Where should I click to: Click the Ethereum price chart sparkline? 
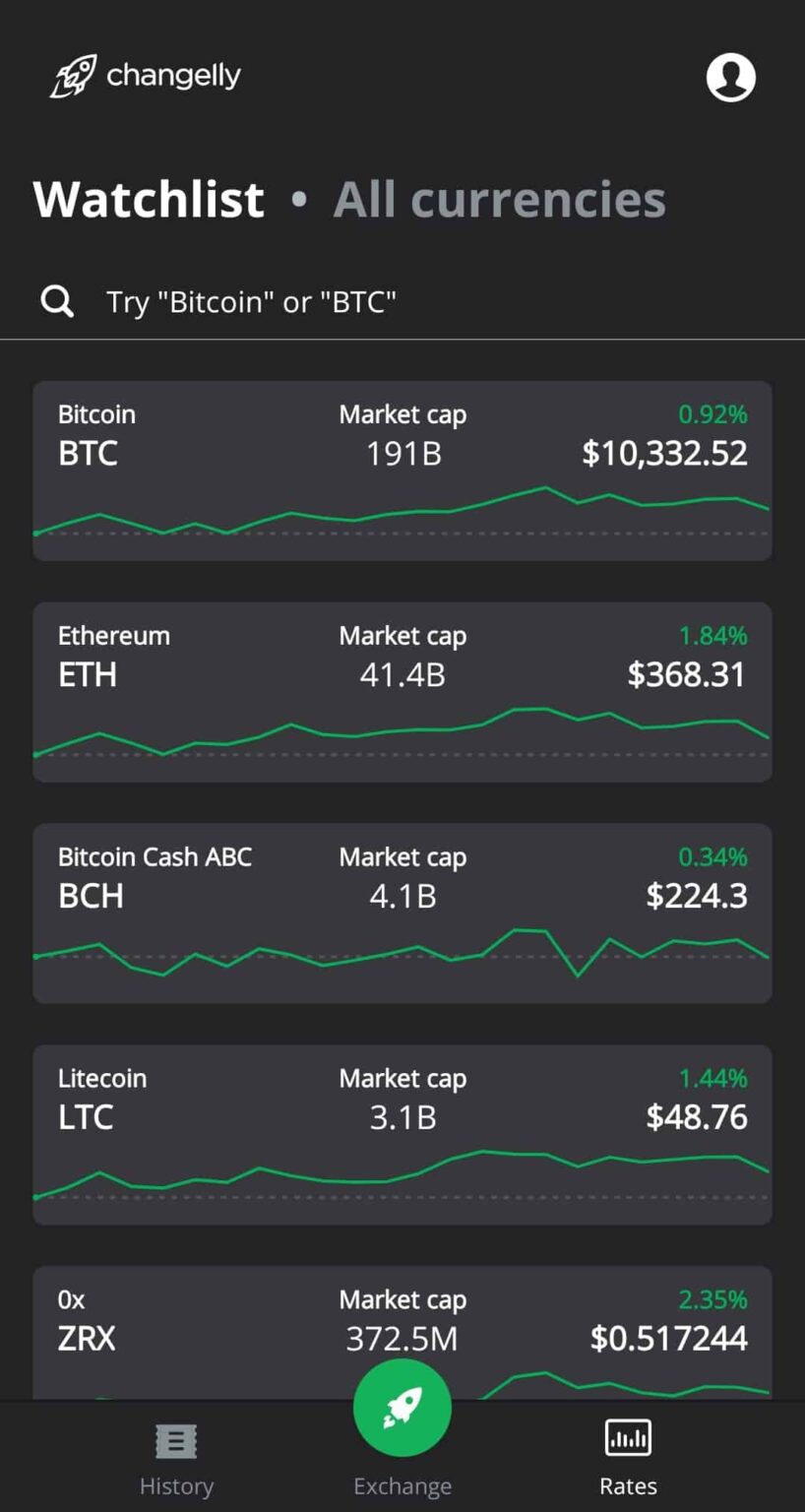point(402,733)
